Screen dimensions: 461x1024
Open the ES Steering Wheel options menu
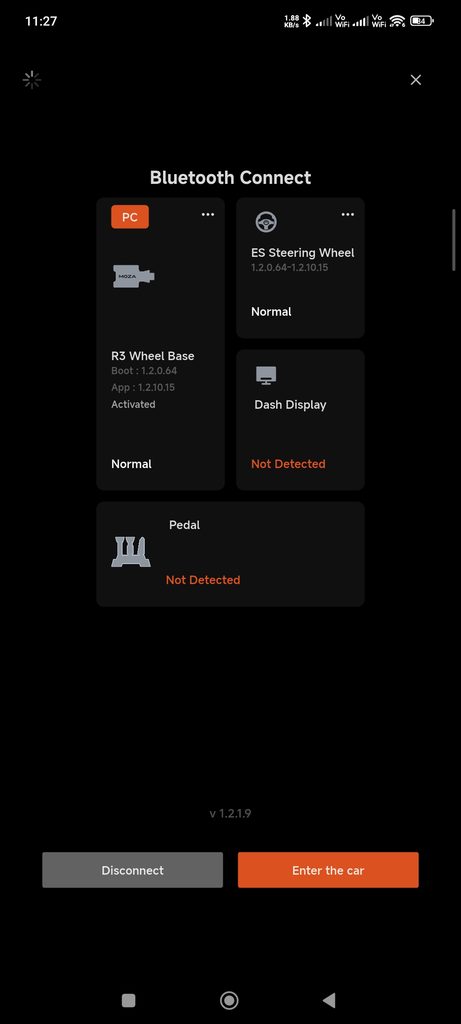347,214
